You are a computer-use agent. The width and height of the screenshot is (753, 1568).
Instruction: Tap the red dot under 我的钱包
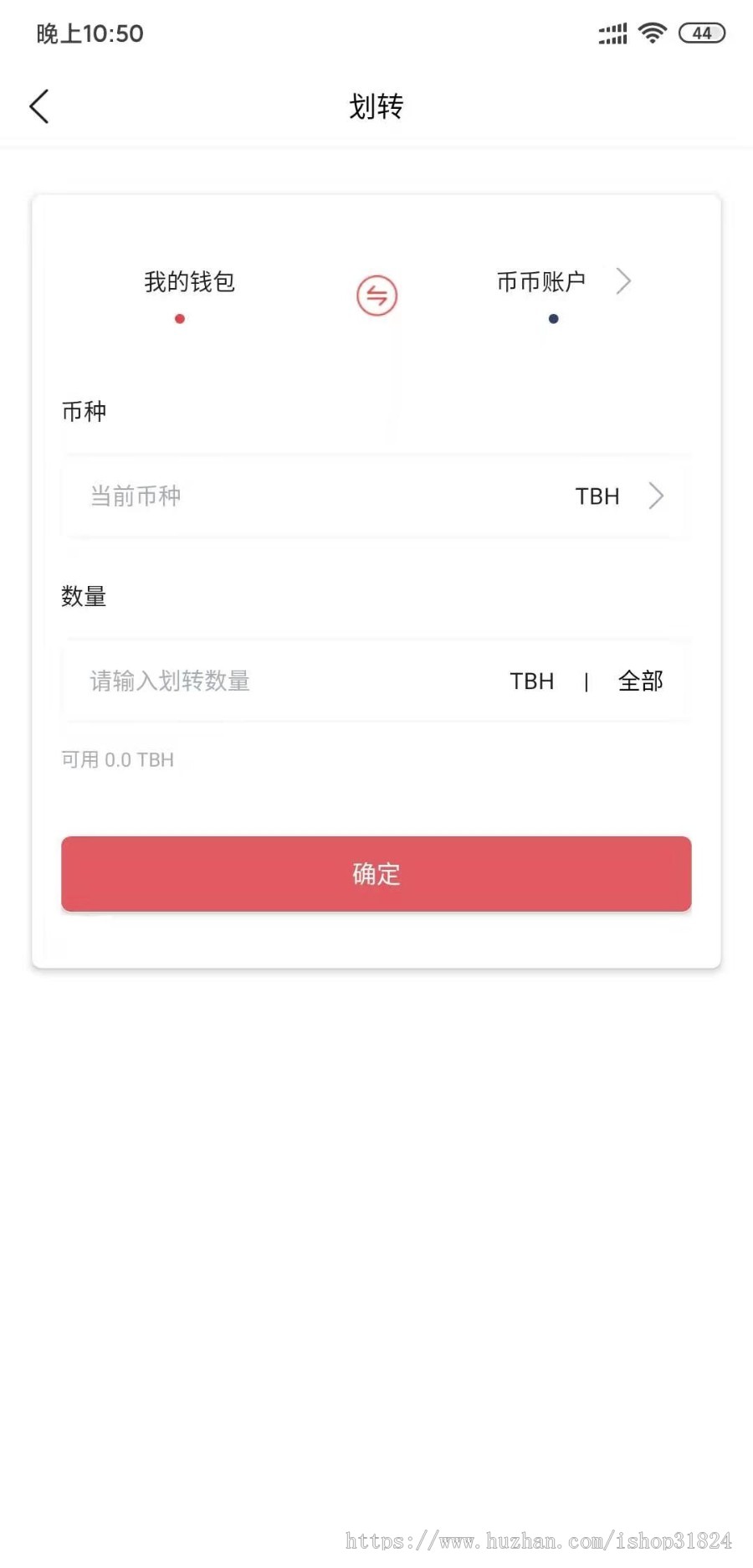pos(179,318)
